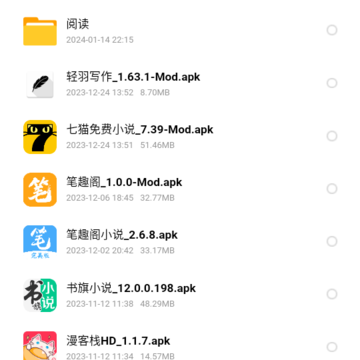The image size is (360, 360).
Task: Open 书旗小说_12.0.0.198.apk
Action: 180,295
